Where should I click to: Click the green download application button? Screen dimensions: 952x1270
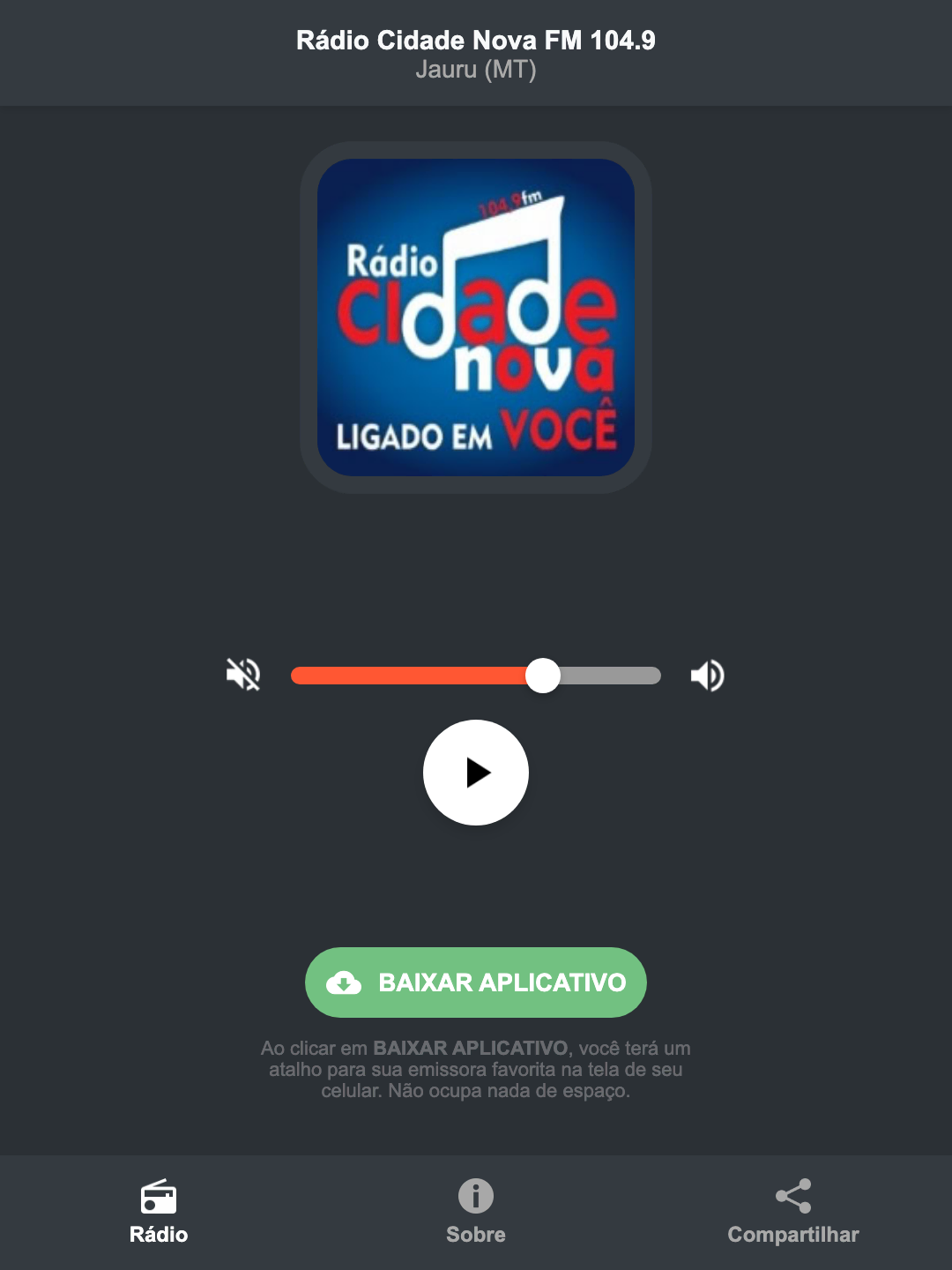[475, 982]
